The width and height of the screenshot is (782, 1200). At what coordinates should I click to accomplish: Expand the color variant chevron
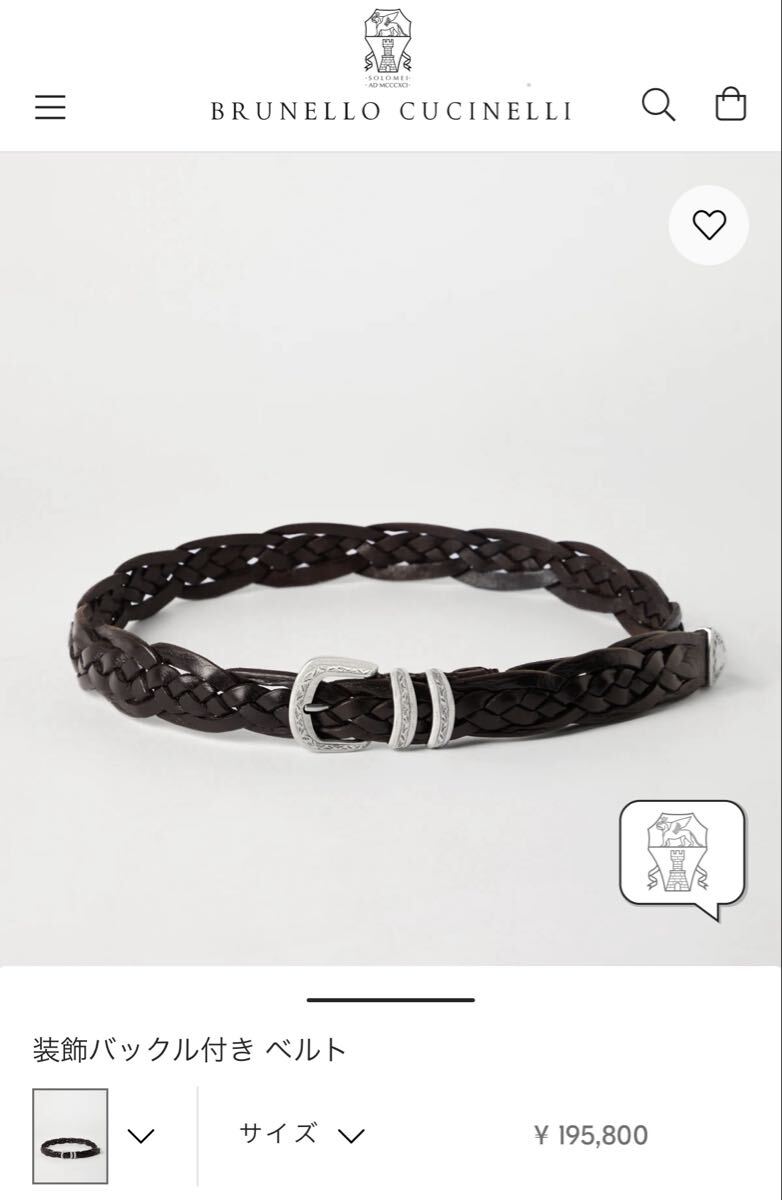(x=141, y=1135)
